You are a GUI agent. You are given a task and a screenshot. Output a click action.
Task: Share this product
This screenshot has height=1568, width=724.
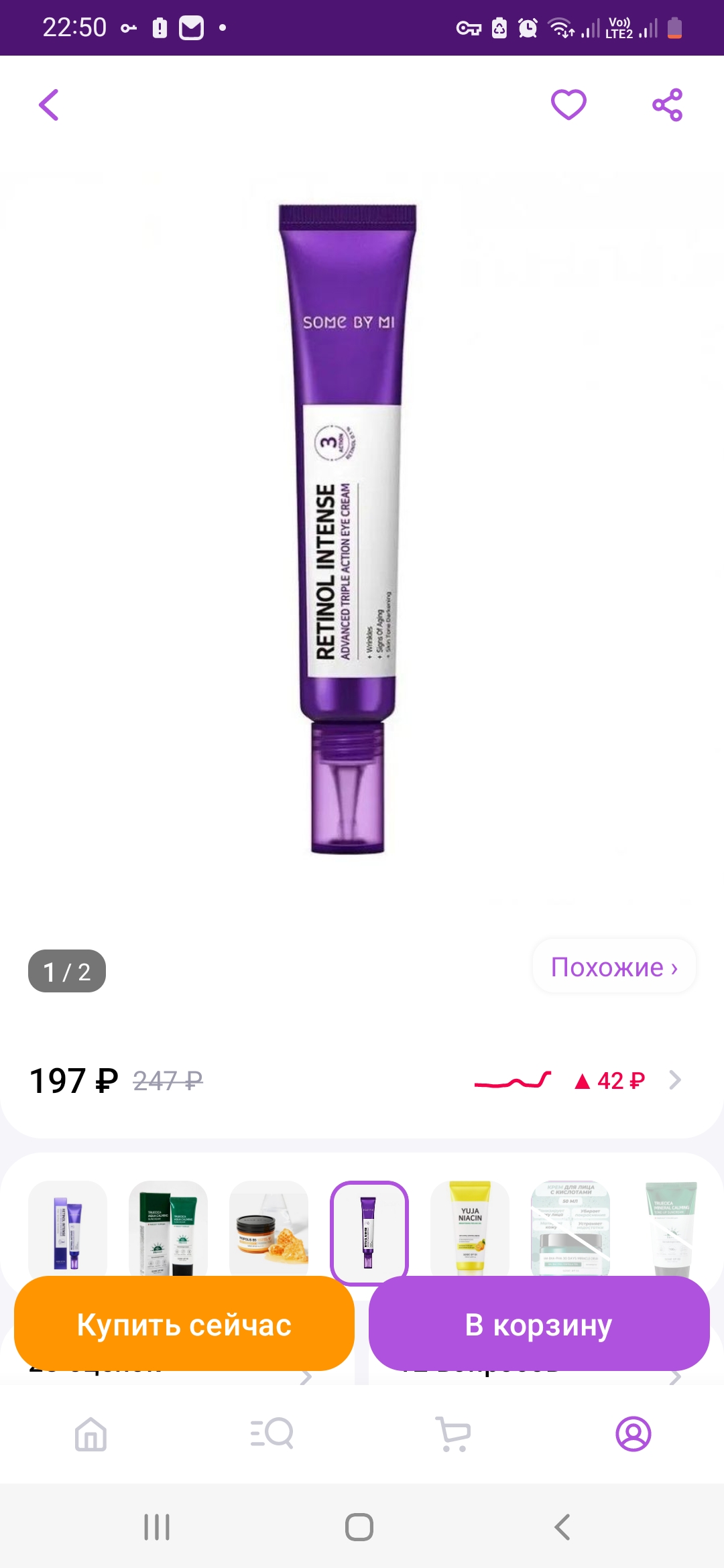(x=668, y=105)
